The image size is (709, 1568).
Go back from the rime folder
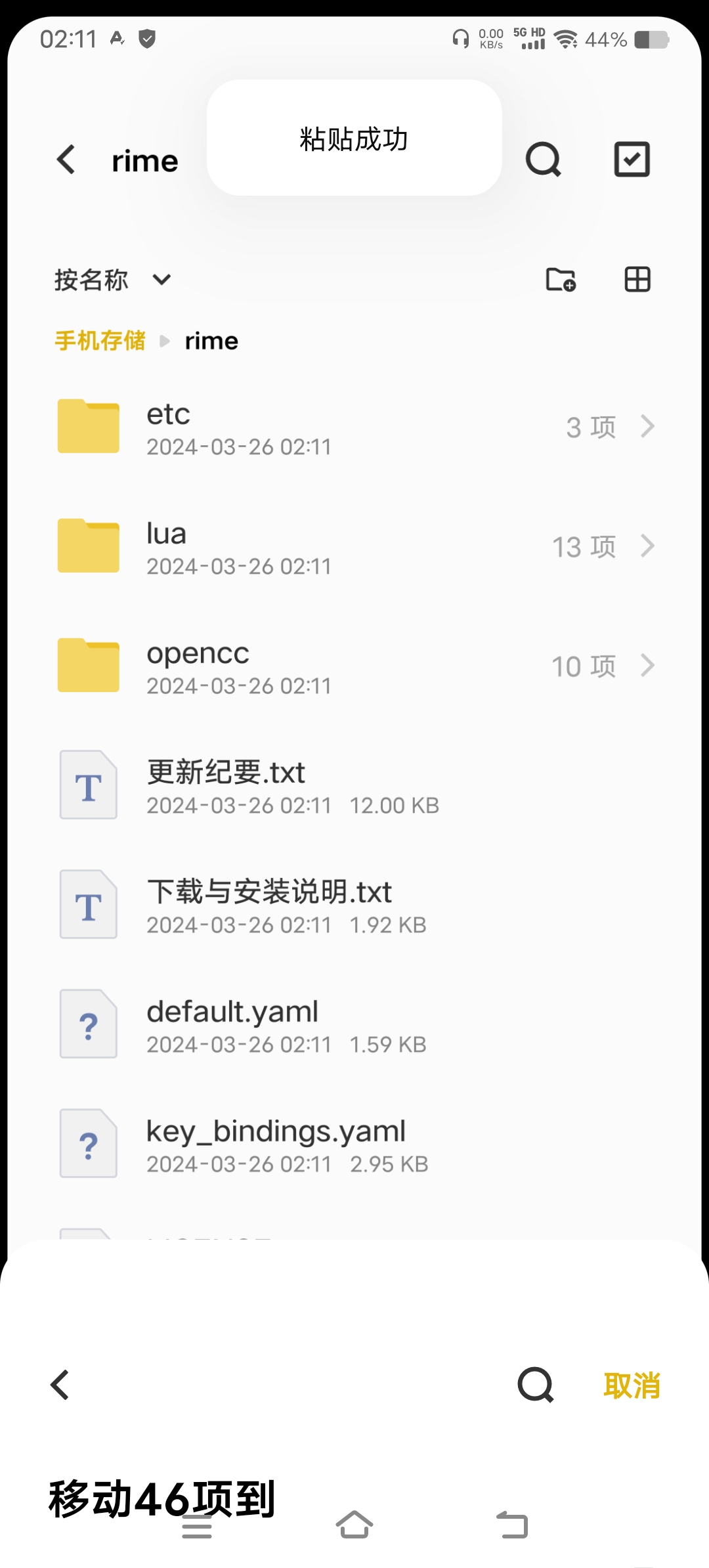coord(66,160)
